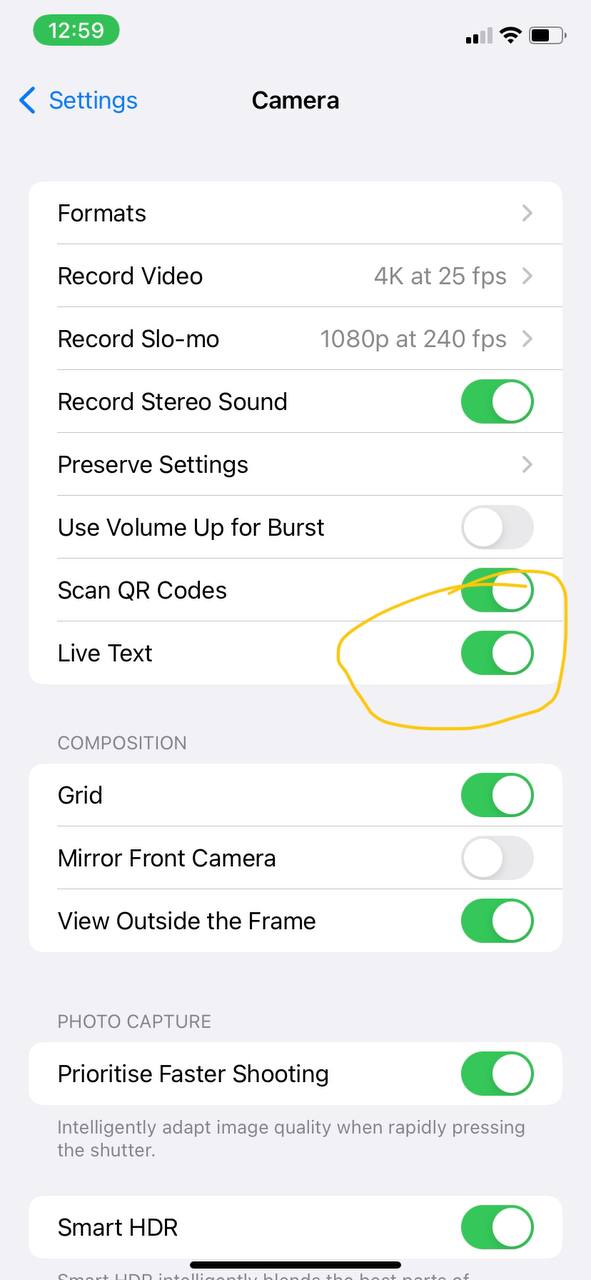The height and width of the screenshot is (1280, 591).
Task: Turn off Record Stereo Sound
Action: pyautogui.click(x=497, y=402)
